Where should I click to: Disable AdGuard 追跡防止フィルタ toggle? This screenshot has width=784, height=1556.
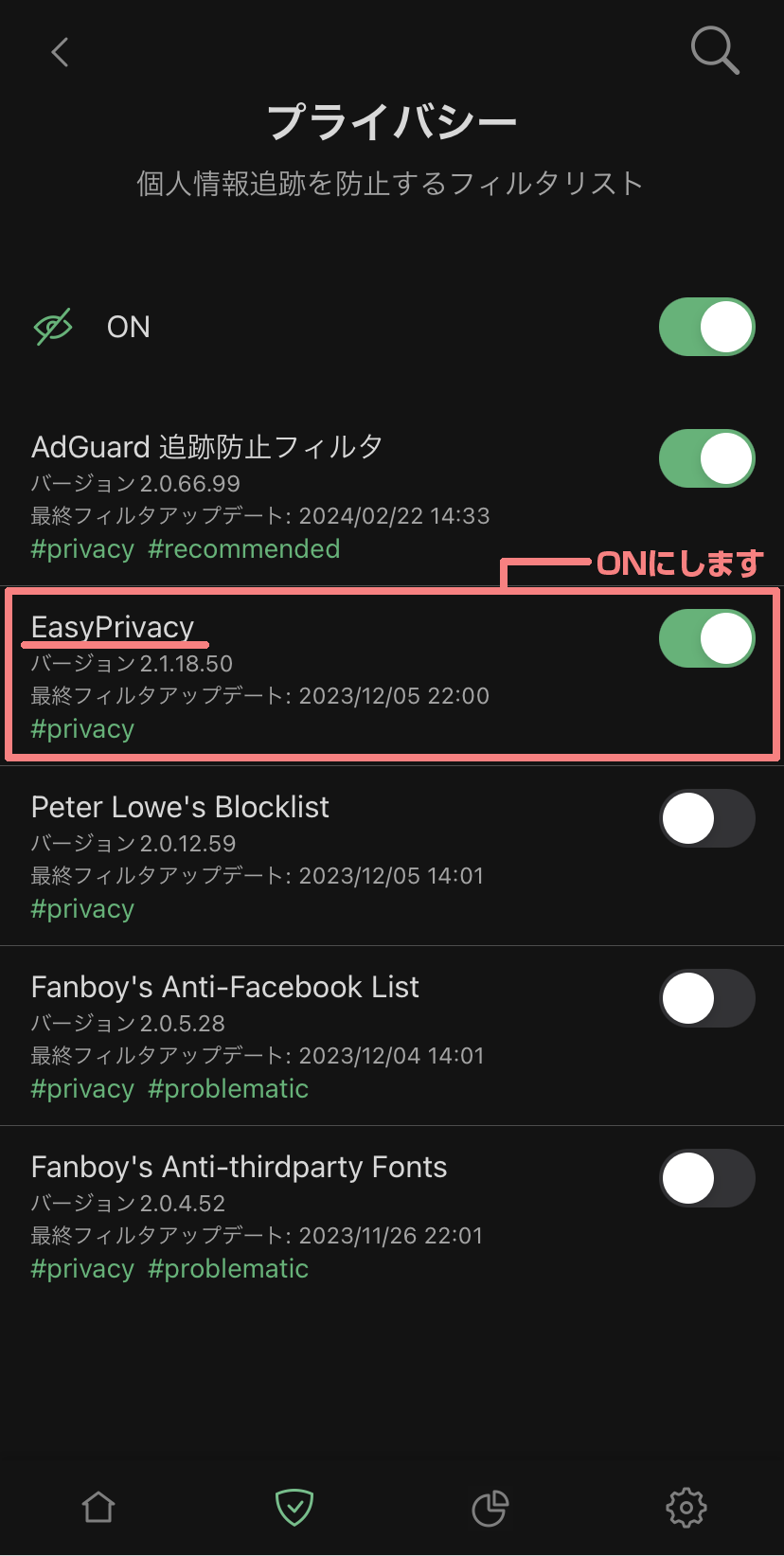coord(706,458)
